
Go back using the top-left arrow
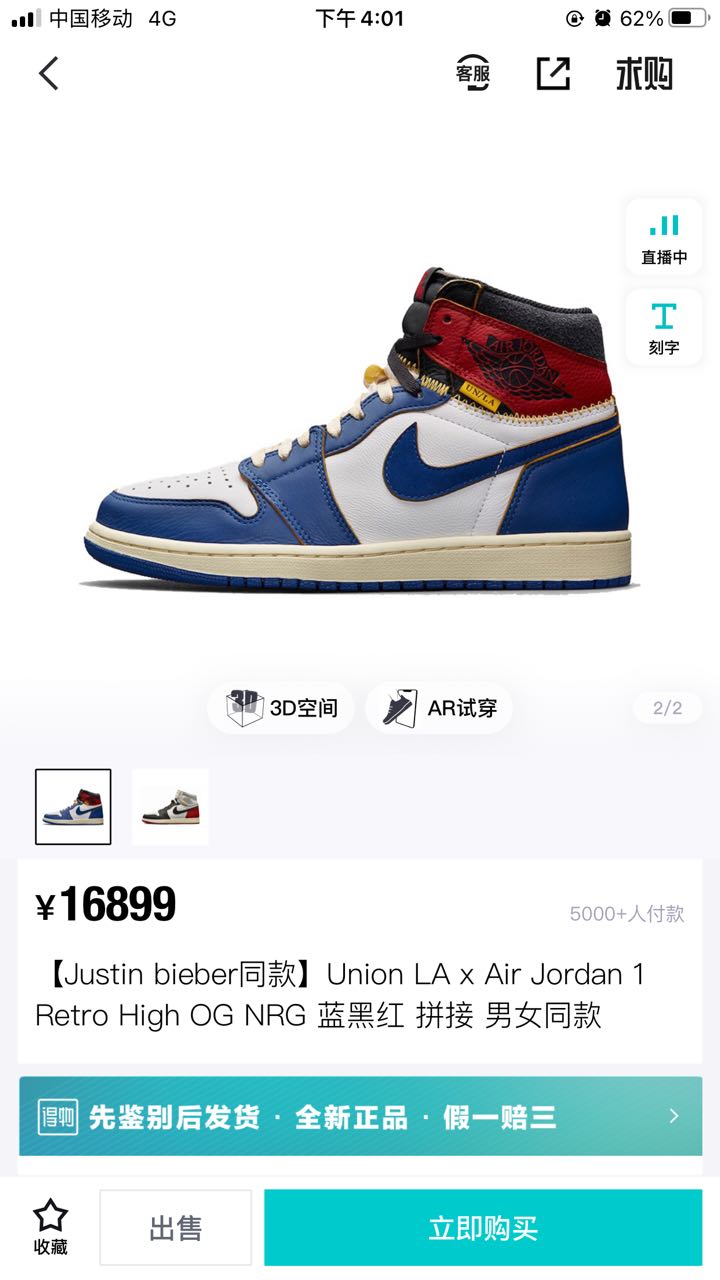[49, 73]
